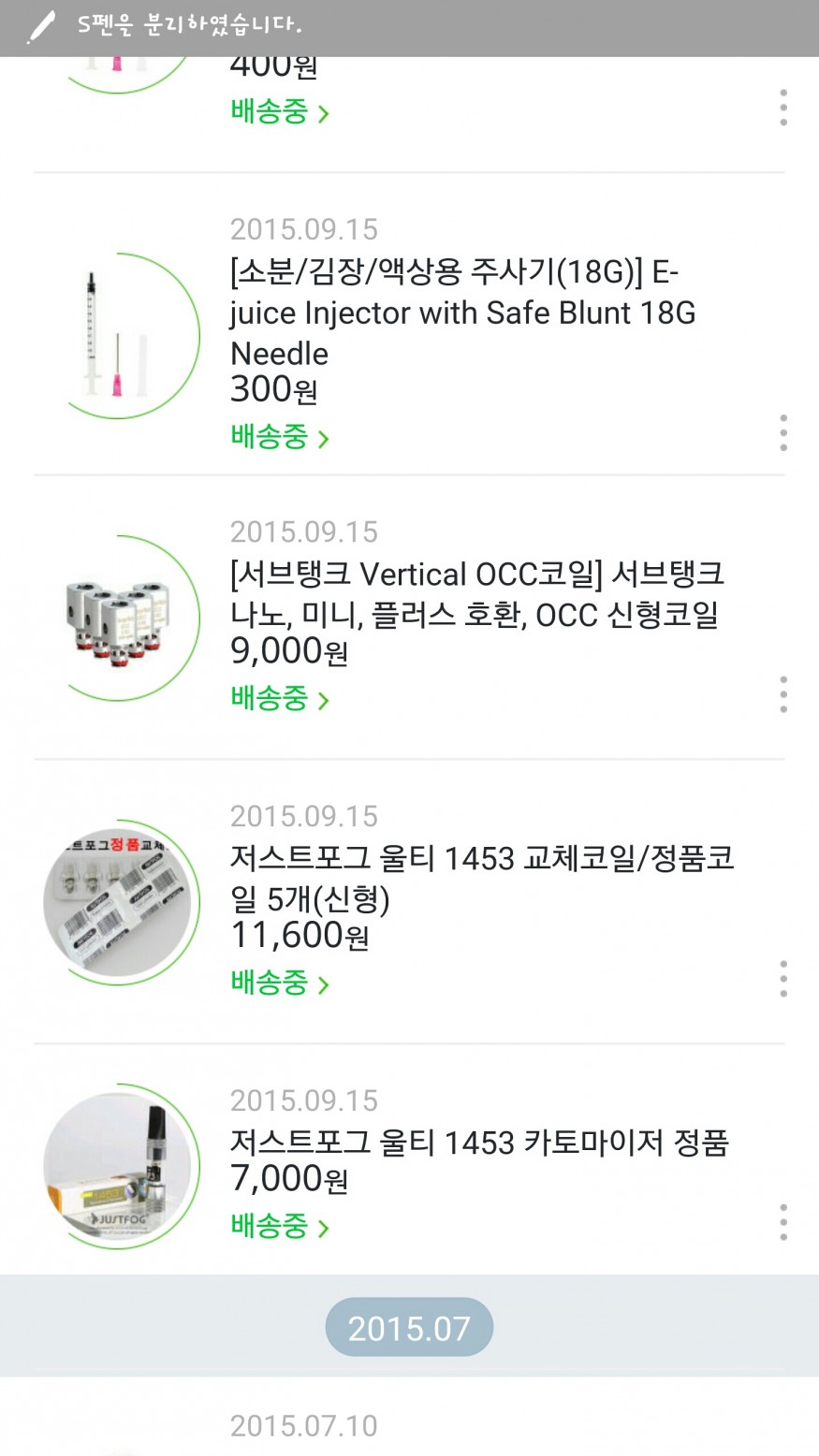Viewport: 819px width, 1456px height.
Task: Open the E-juice Injector 18G Needle order
Action: click(462, 313)
